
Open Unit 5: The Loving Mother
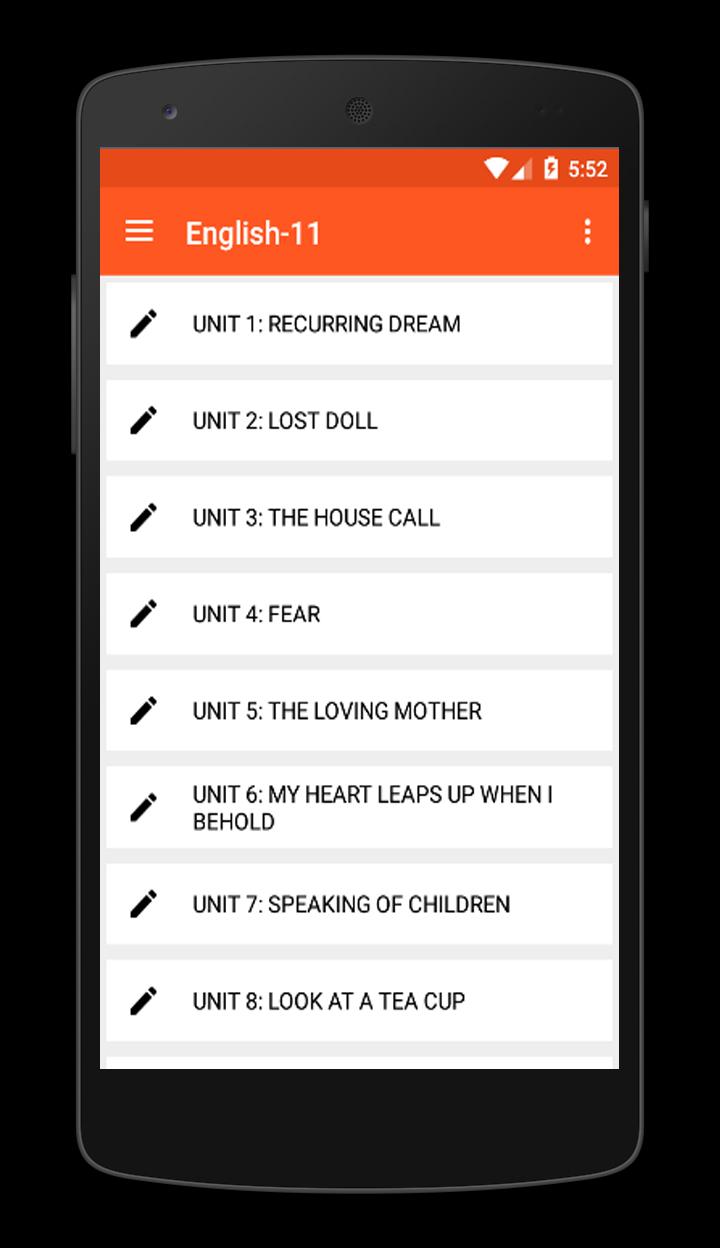point(358,711)
